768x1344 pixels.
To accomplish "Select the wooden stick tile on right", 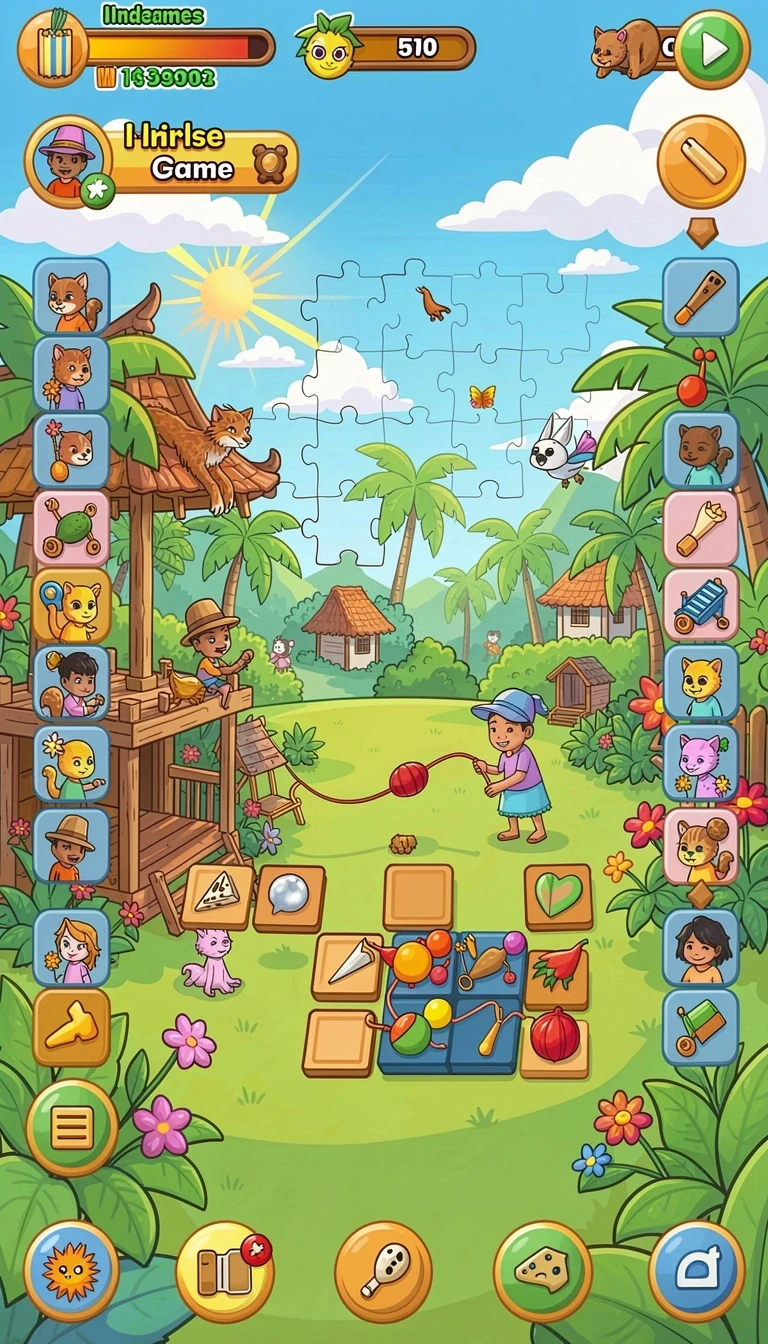I will click(701, 297).
